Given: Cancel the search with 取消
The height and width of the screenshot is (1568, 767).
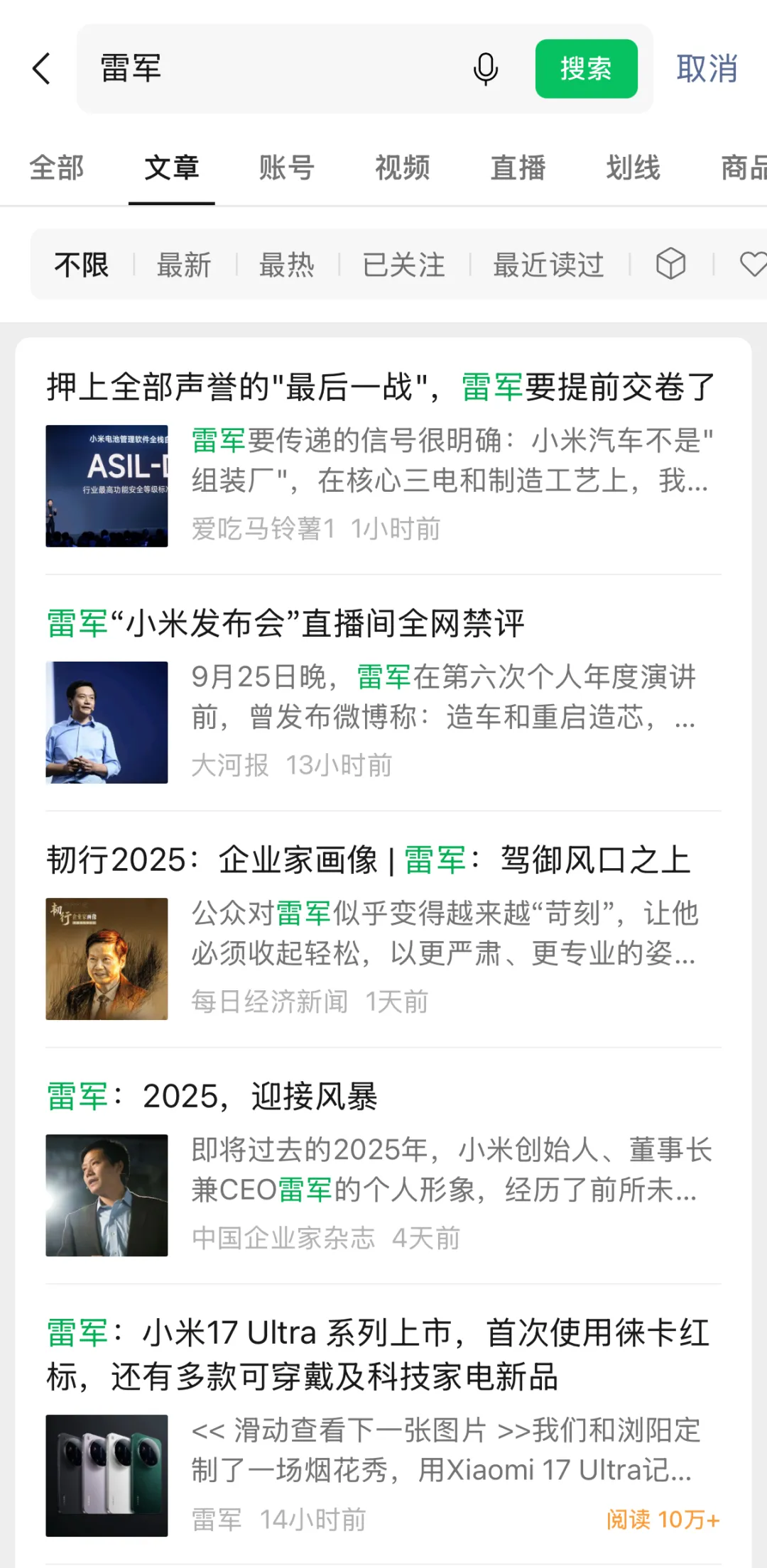Looking at the screenshot, I should click(707, 69).
